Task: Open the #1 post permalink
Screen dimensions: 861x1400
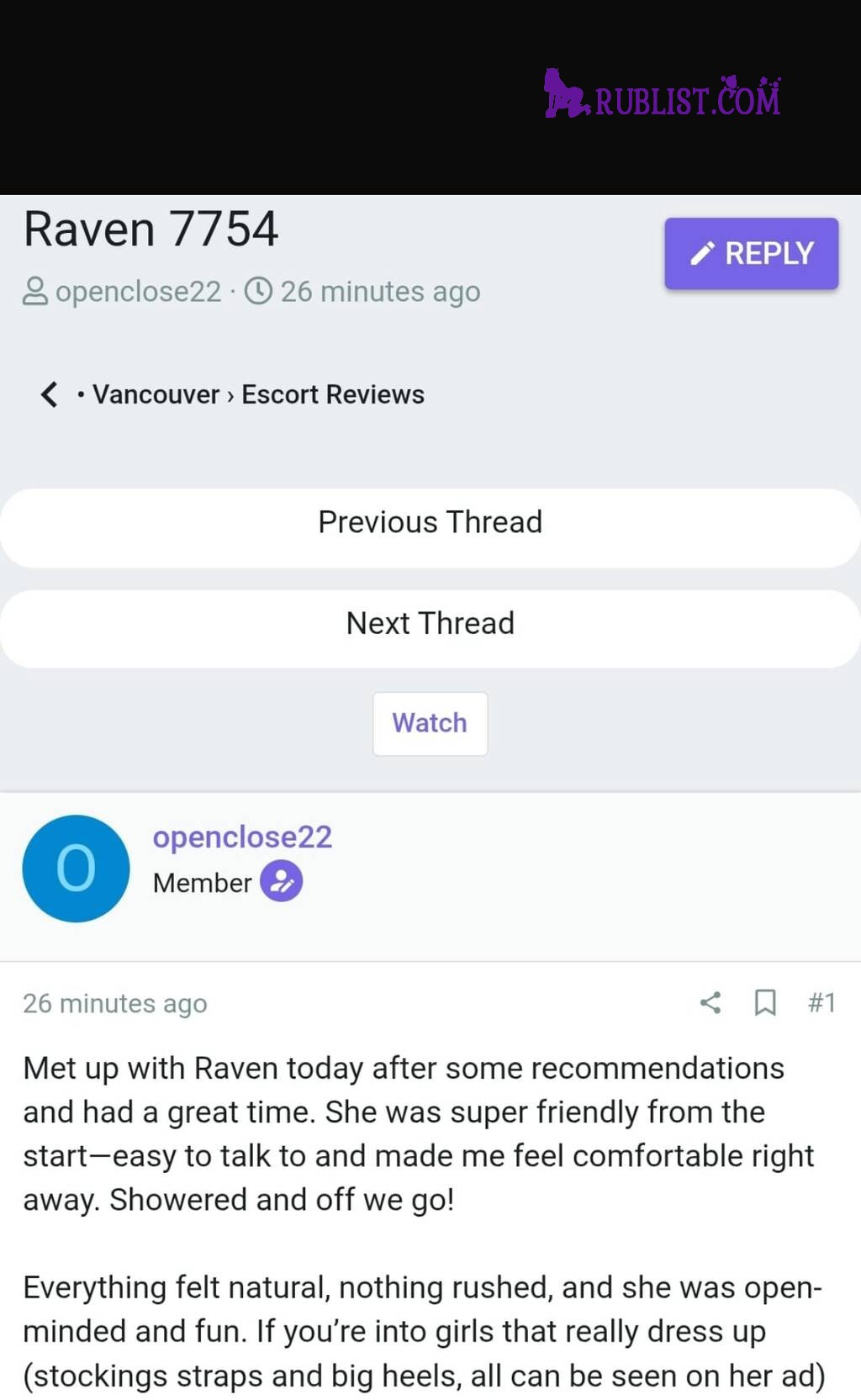Action: pos(821,1002)
